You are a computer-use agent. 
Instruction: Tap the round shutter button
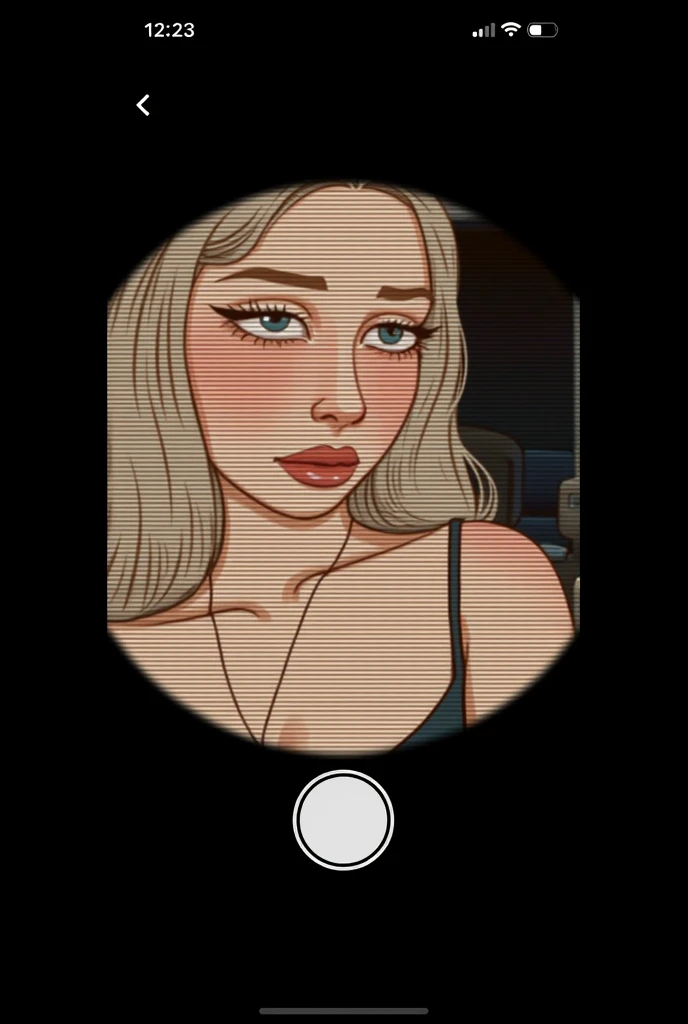click(343, 820)
